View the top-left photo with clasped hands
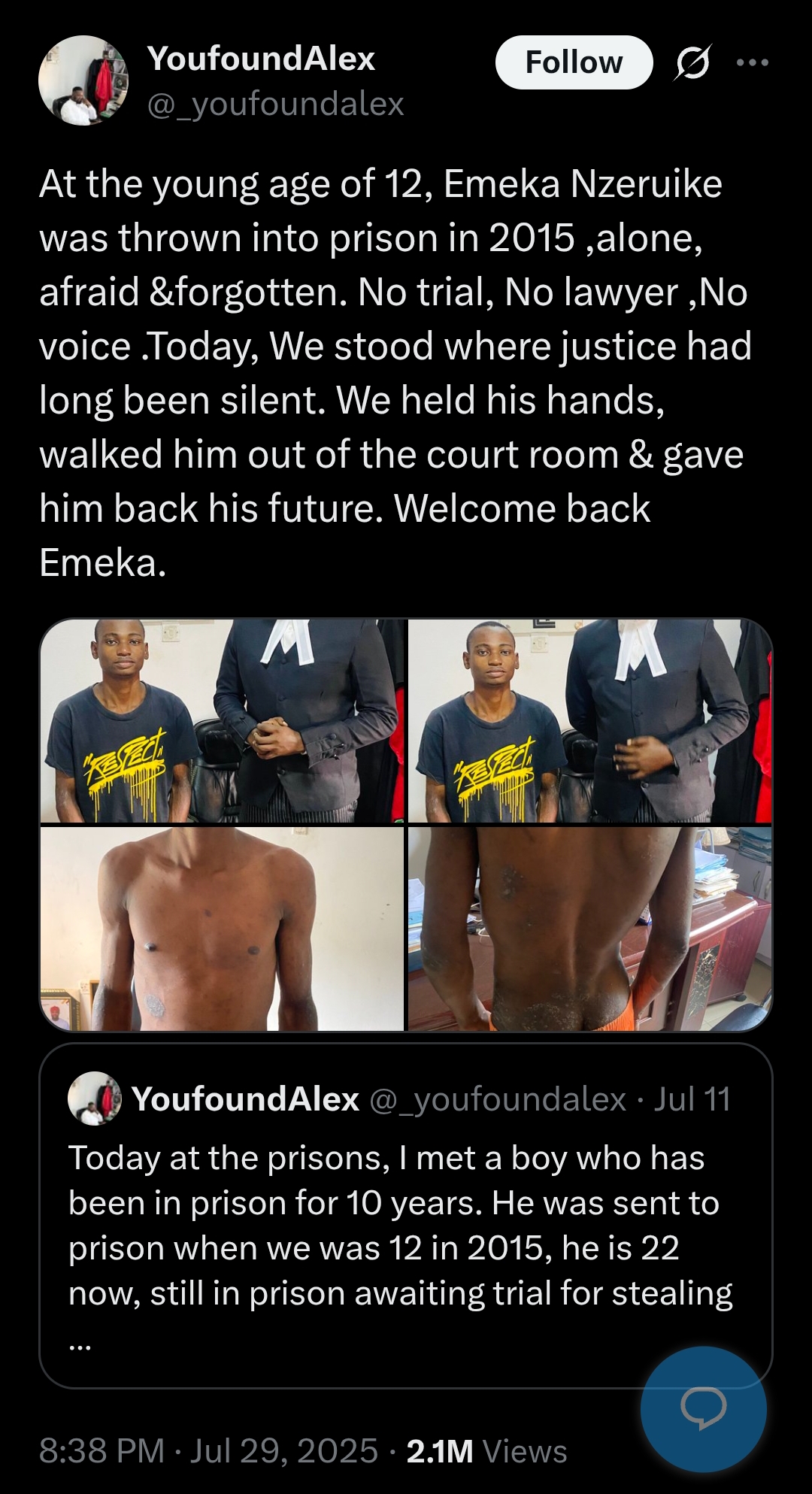 (223, 721)
